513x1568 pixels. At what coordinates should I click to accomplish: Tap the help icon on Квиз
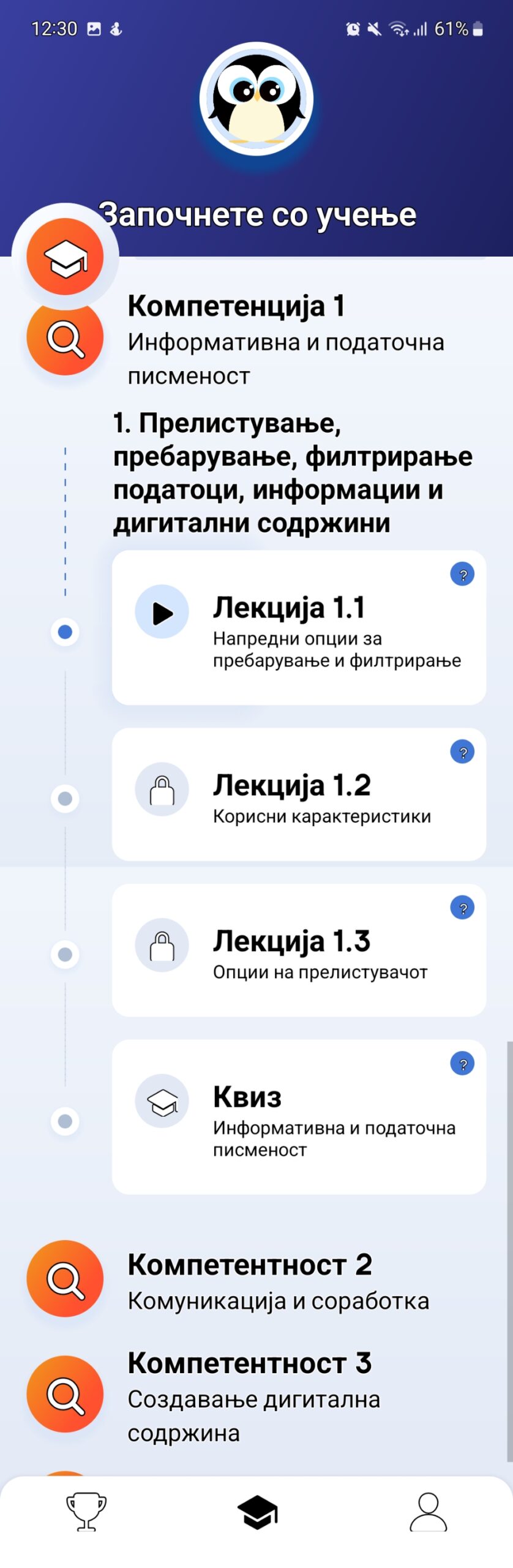click(x=462, y=1064)
